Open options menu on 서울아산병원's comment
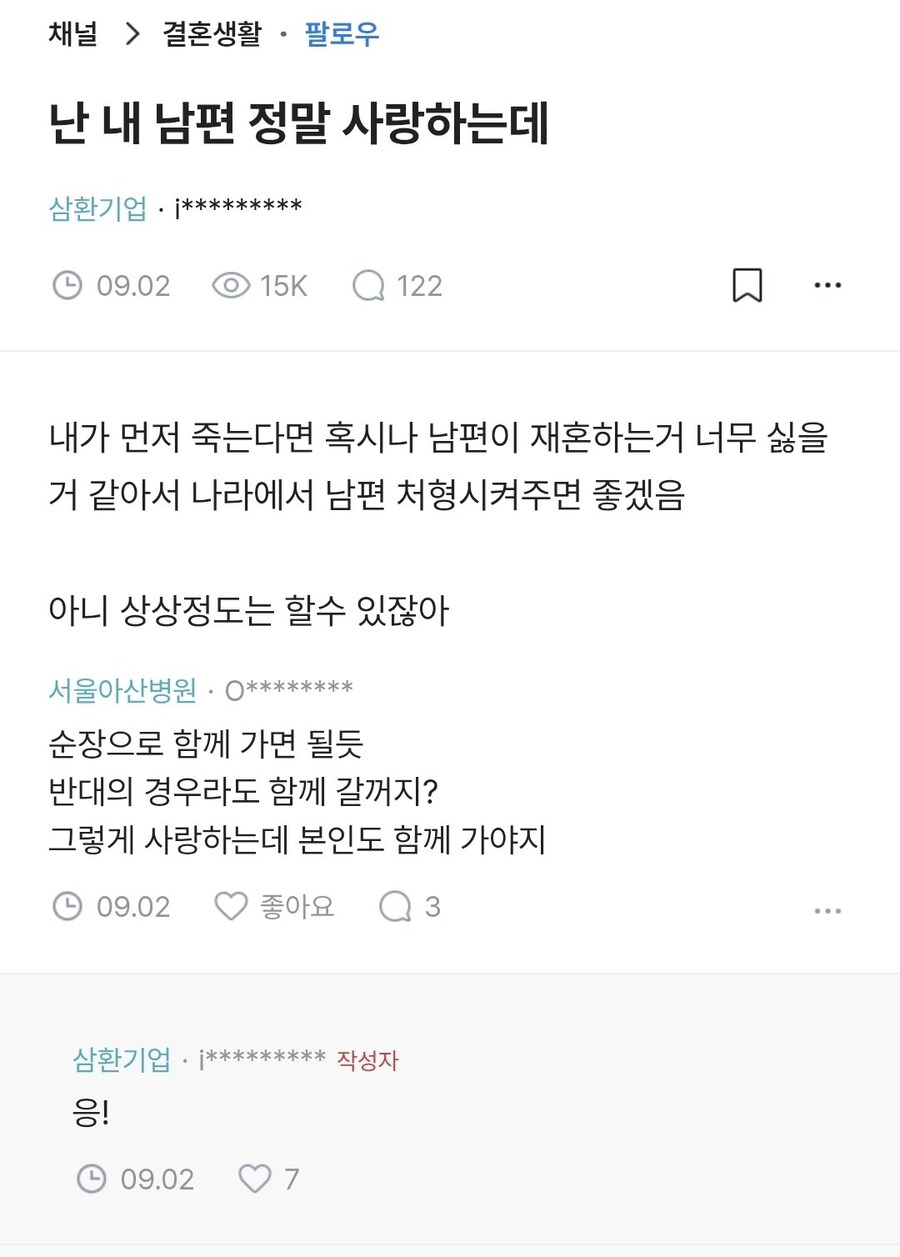This screenshot has height=1257, width=900. pyautogui.click(x=828, y=909)
